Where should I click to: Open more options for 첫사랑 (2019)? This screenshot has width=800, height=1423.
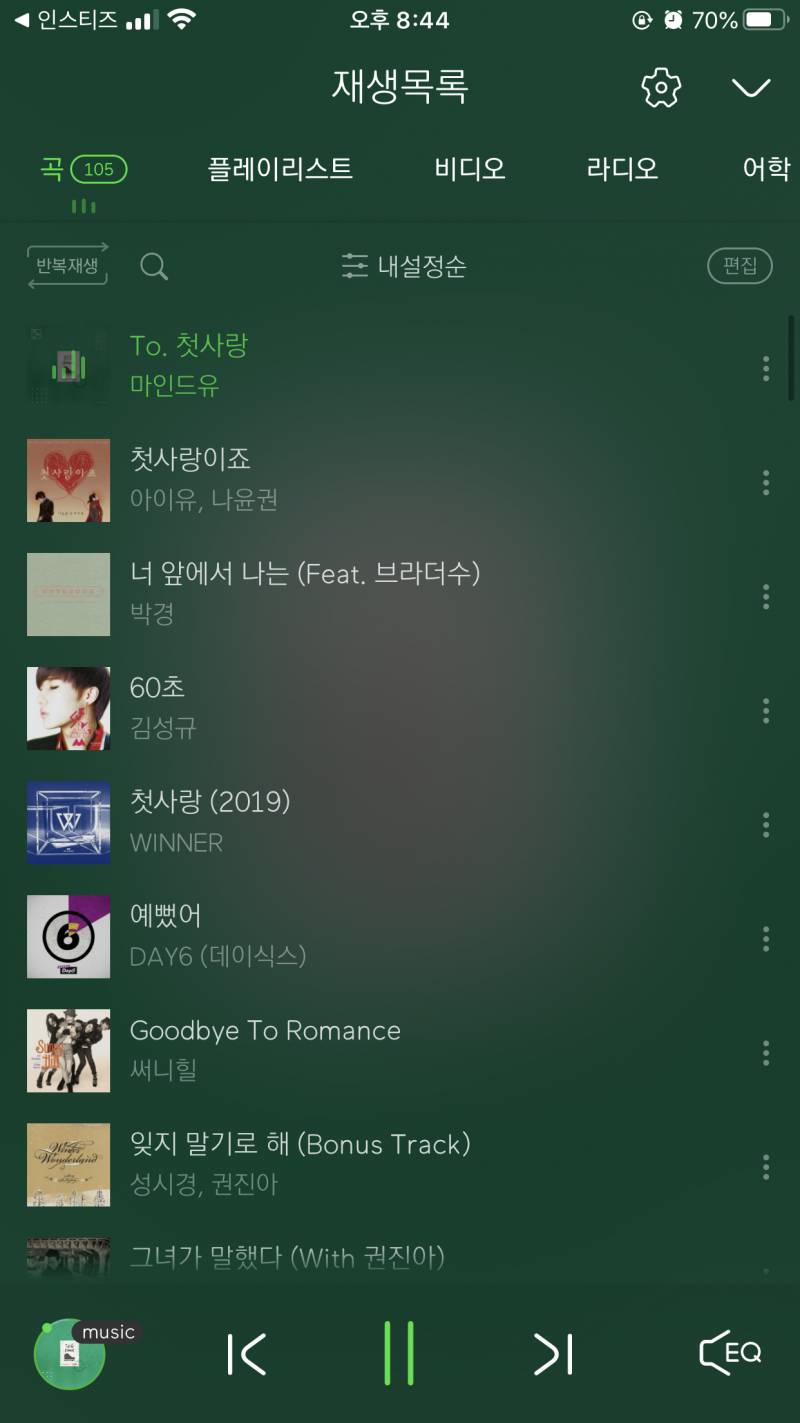point(766,824)
